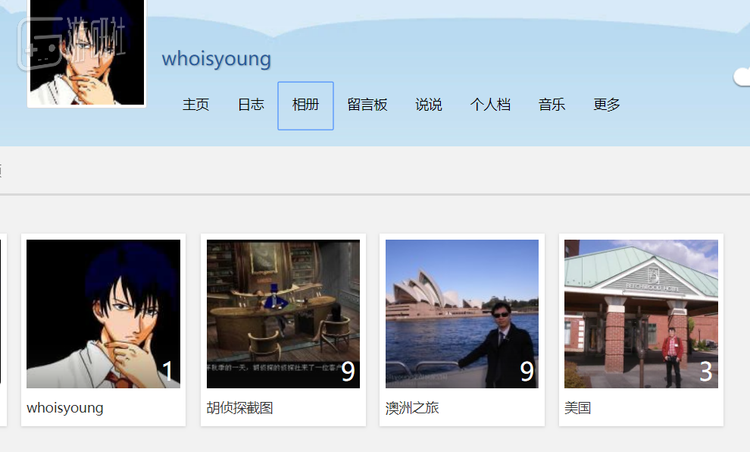Viewport: 750px width, 452px height.
Task: Open the 美国 album
Action: pos(641,313)
